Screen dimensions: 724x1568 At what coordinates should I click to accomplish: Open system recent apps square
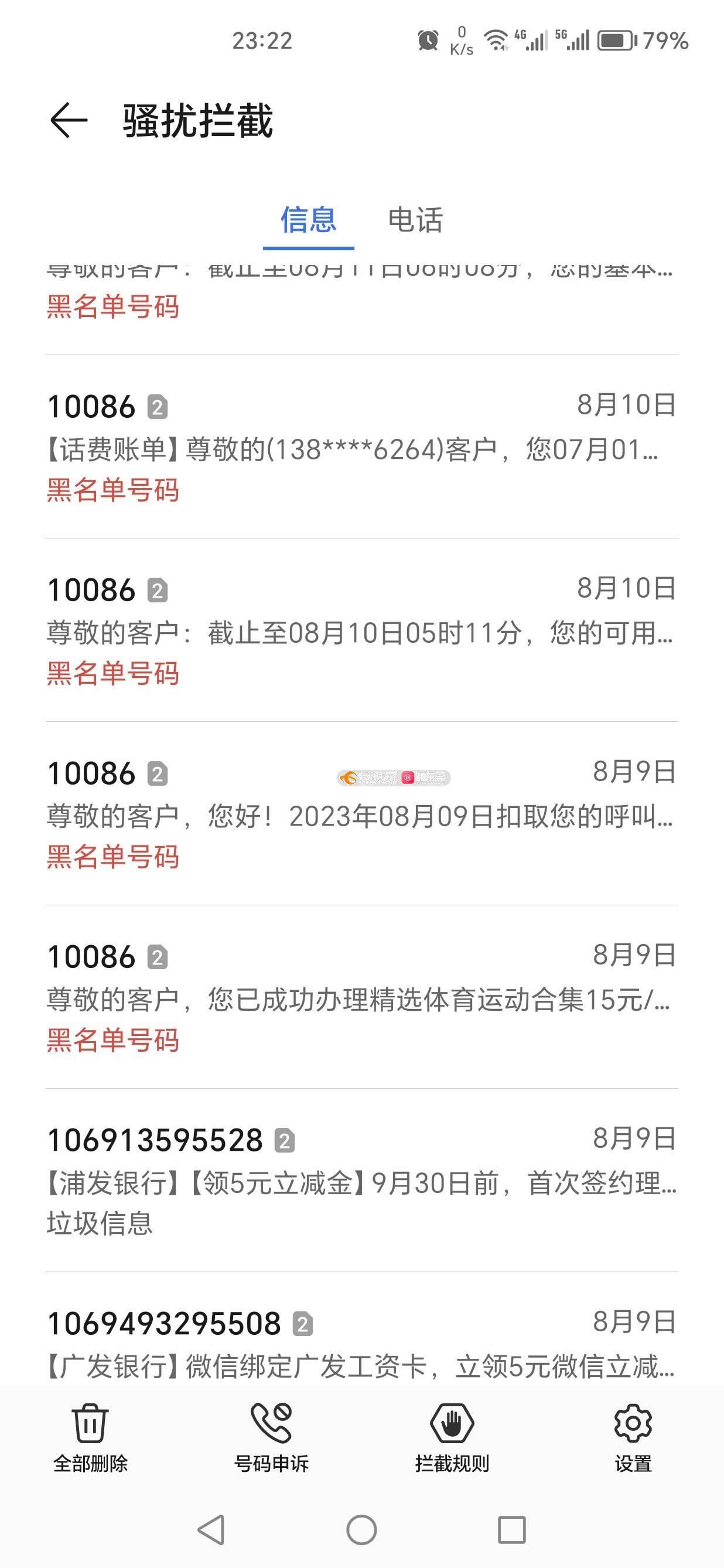click(x=512, y=1530)
